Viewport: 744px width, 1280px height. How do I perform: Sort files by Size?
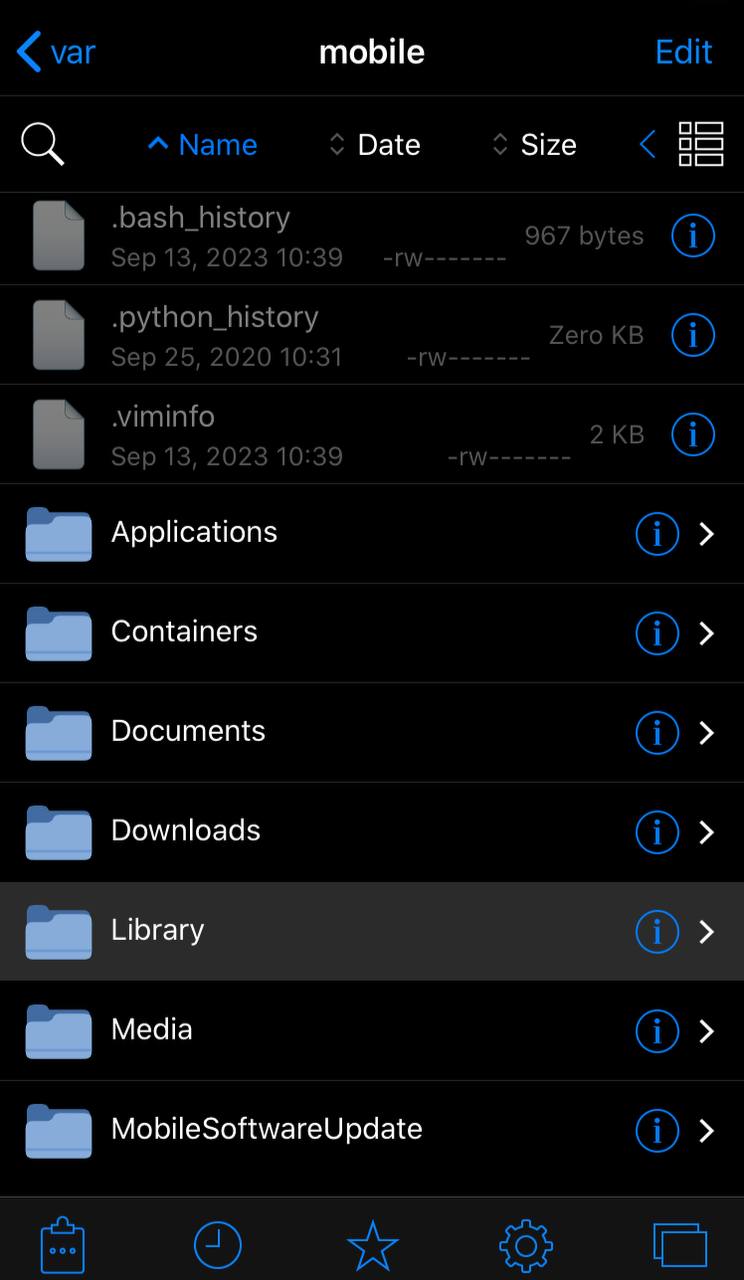pos(534,145)
